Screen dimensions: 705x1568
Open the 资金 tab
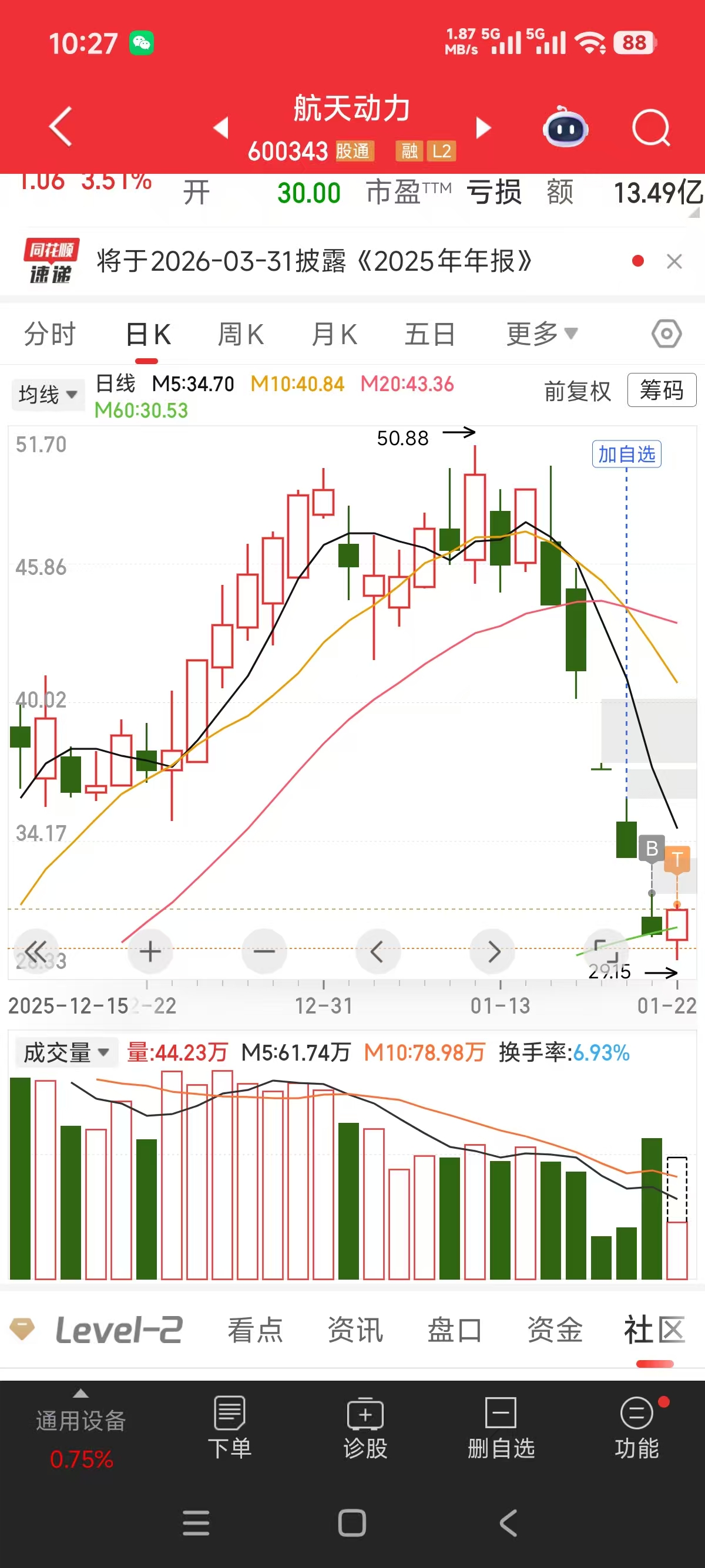[x=555, y=1330]
